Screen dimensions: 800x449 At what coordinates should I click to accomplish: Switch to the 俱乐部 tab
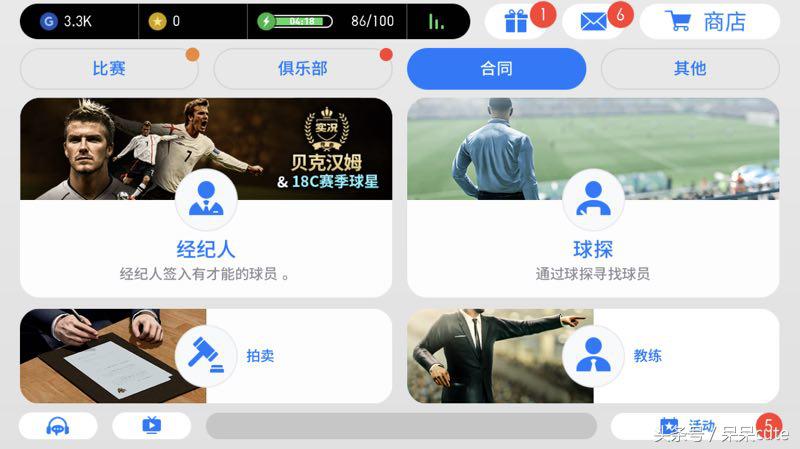302,69
